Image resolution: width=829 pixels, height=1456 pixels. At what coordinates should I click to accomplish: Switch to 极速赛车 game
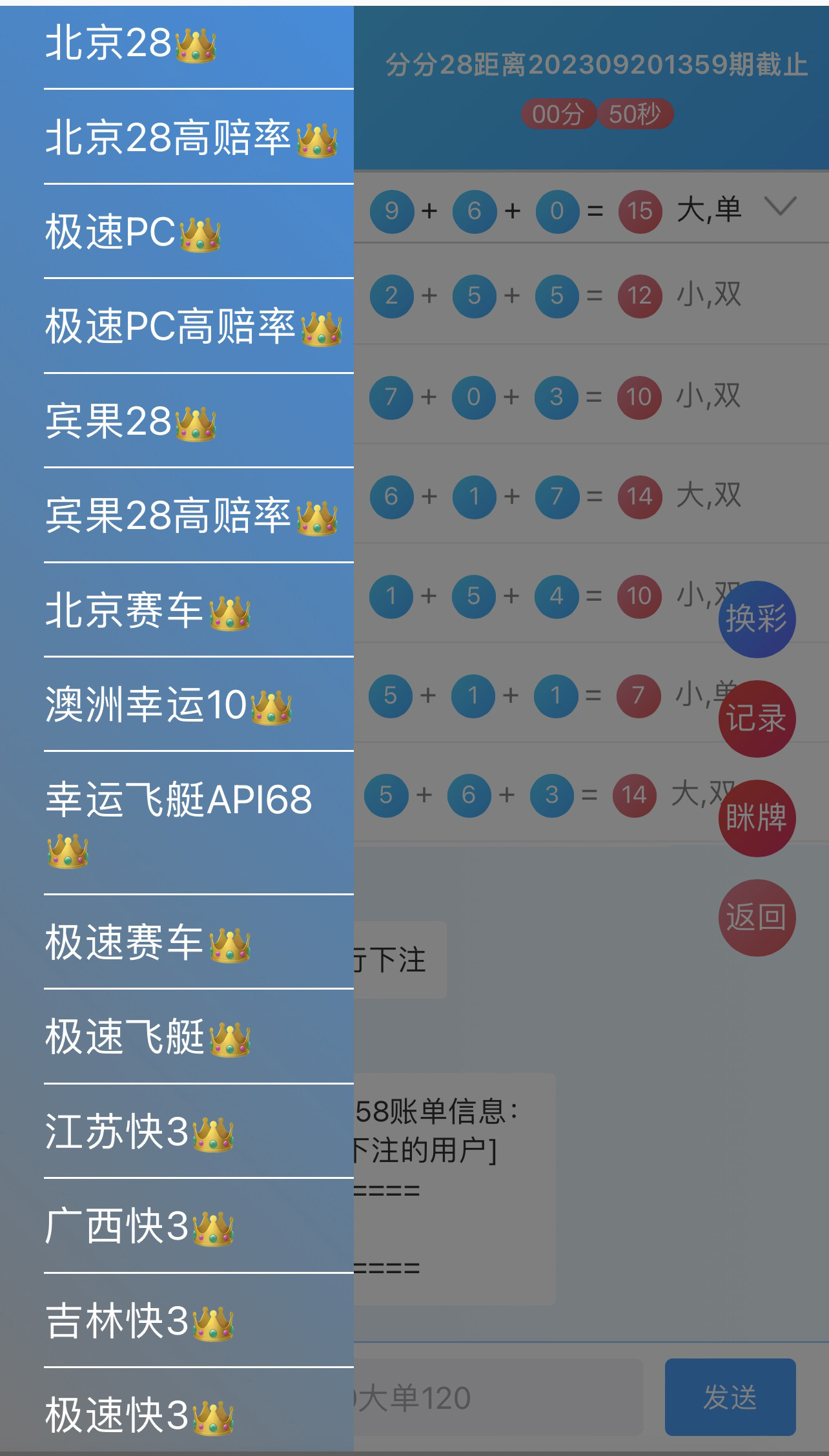(x=147, y=942)
